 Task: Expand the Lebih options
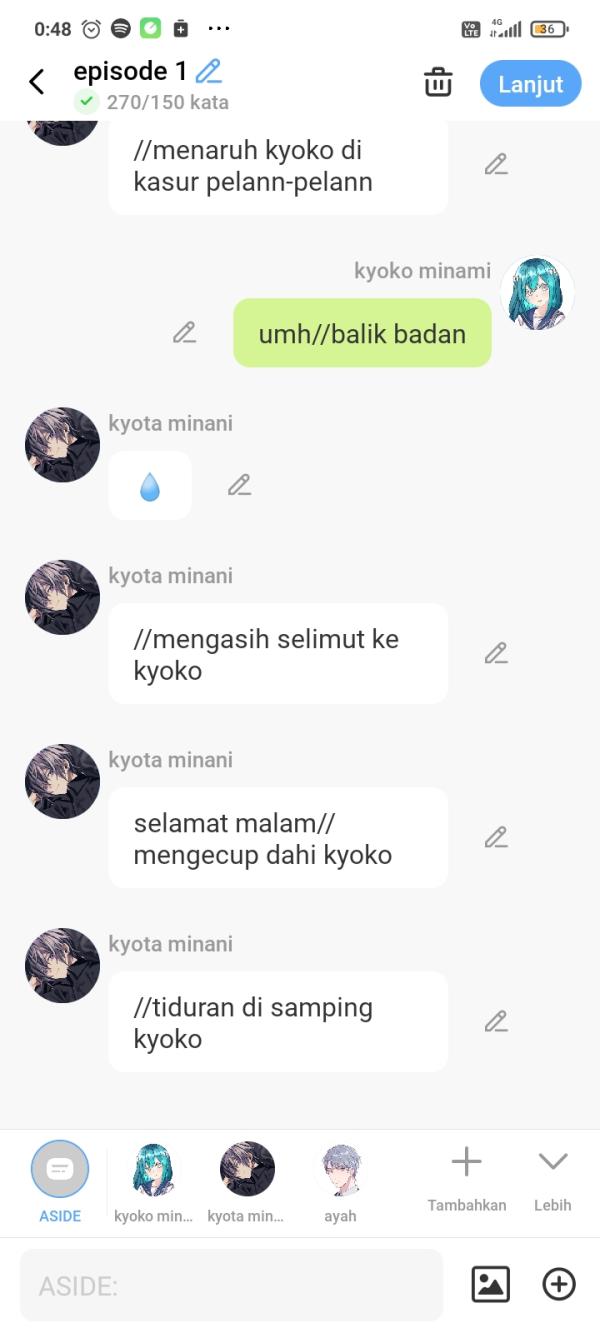pyautogui.click(x=552, y=1175)
